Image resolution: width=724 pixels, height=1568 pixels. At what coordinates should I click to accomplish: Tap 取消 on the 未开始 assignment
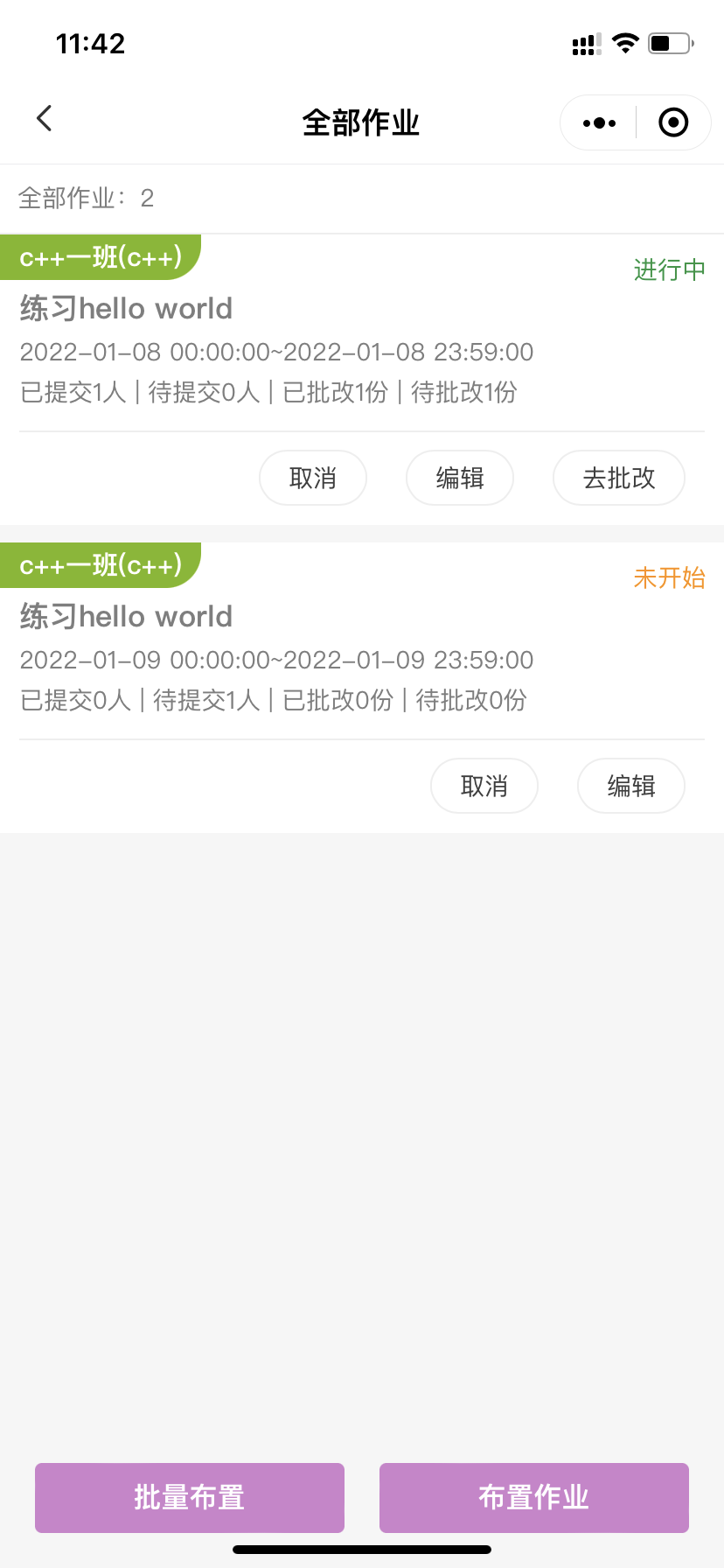484,786
